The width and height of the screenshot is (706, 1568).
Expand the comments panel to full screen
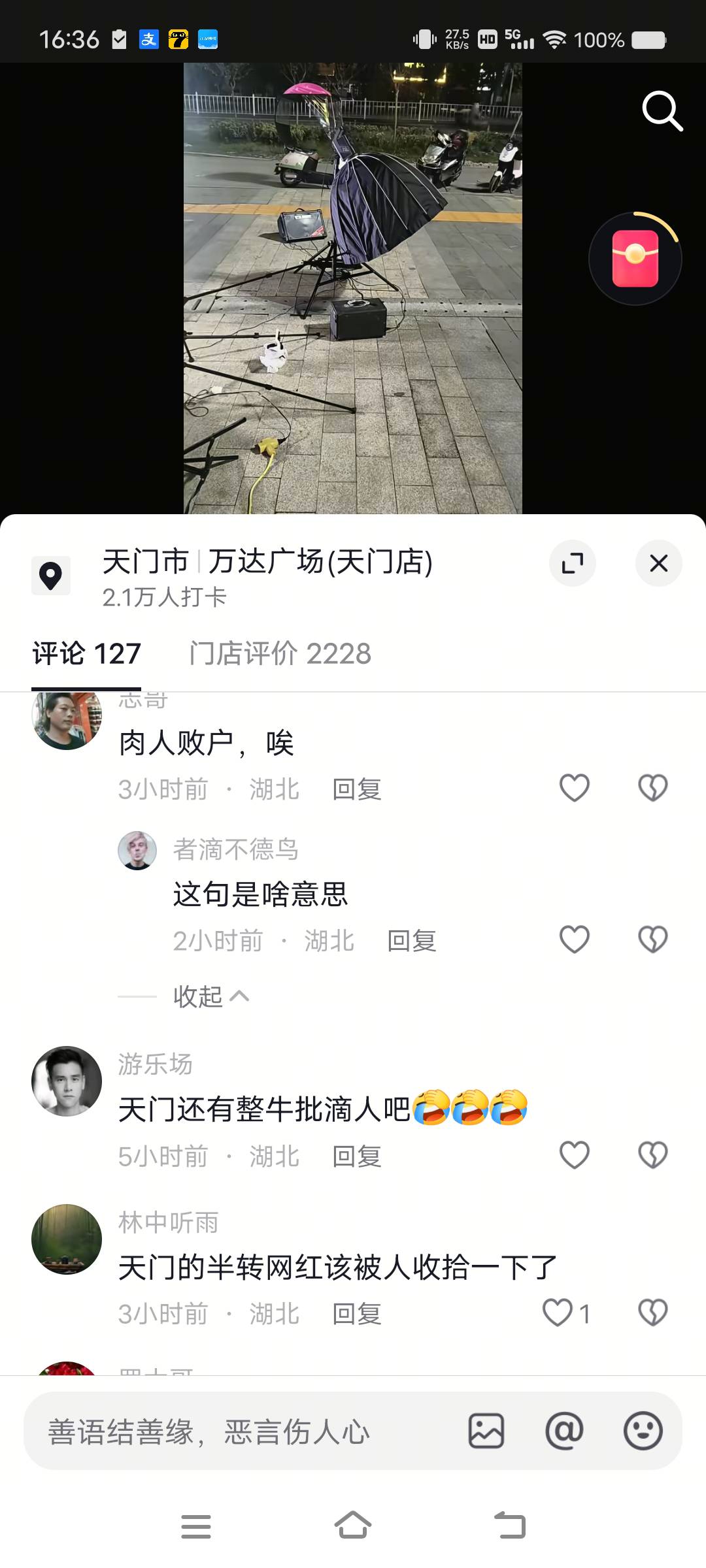573,563
